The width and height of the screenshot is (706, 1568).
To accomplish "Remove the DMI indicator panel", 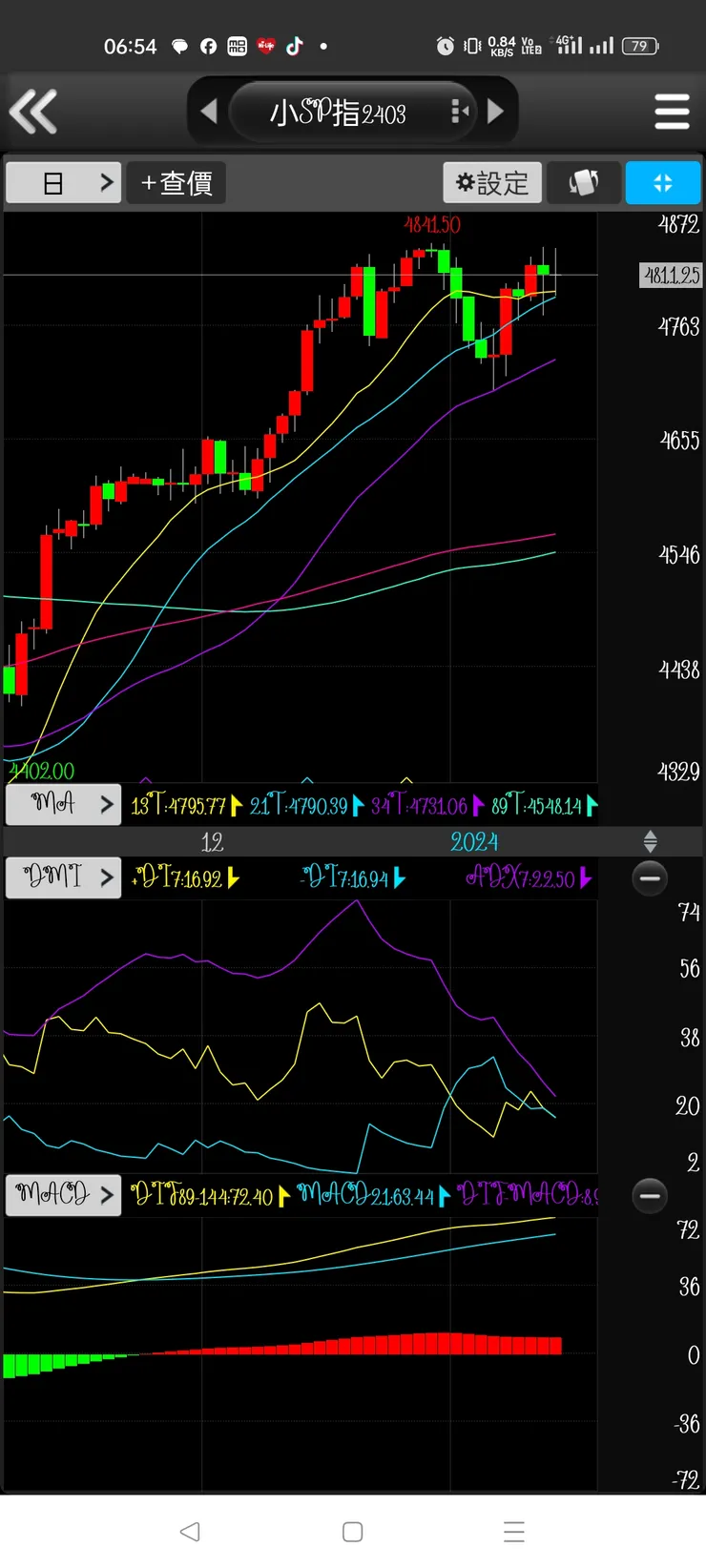I will pos(650,877).
